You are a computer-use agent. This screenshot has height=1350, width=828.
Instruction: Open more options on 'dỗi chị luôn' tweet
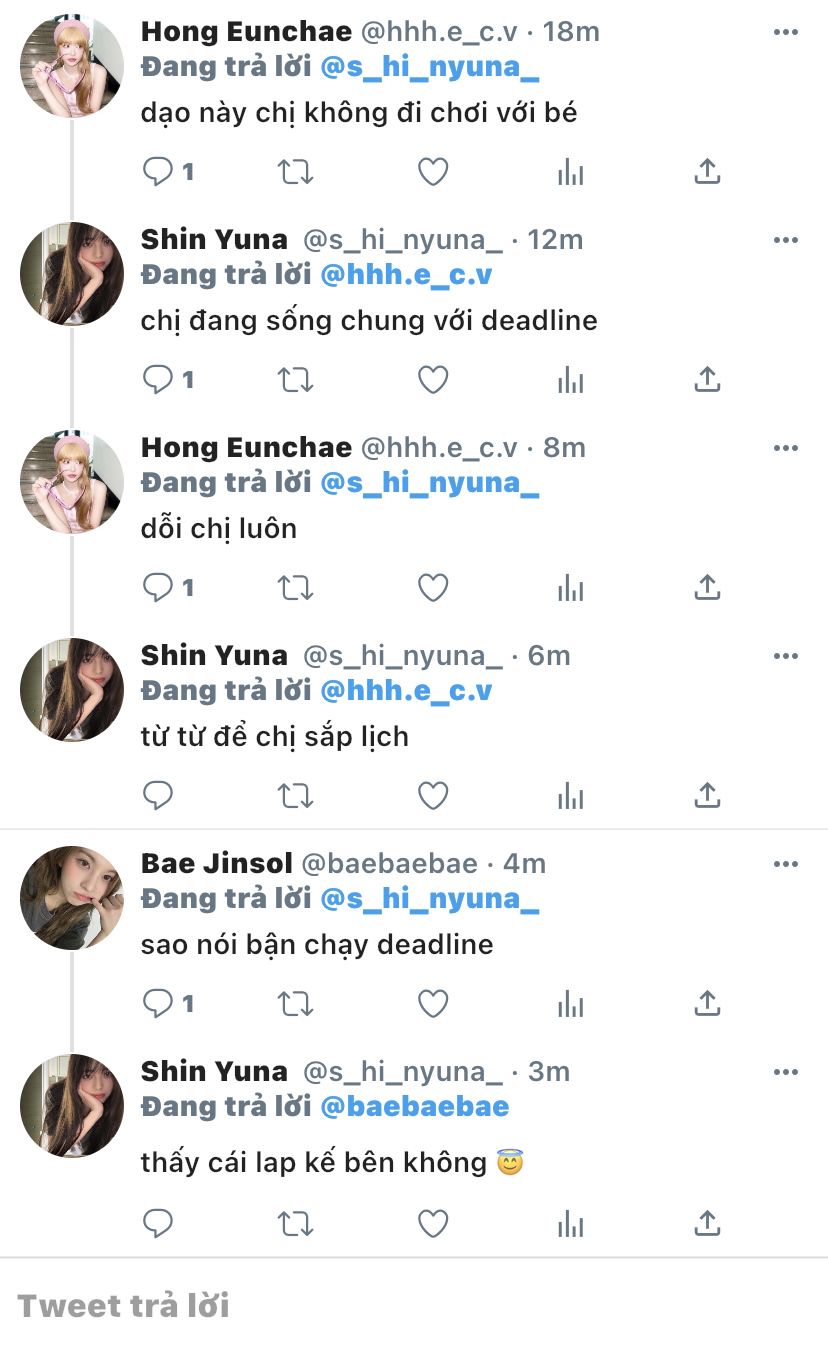[x=786, y=448]
